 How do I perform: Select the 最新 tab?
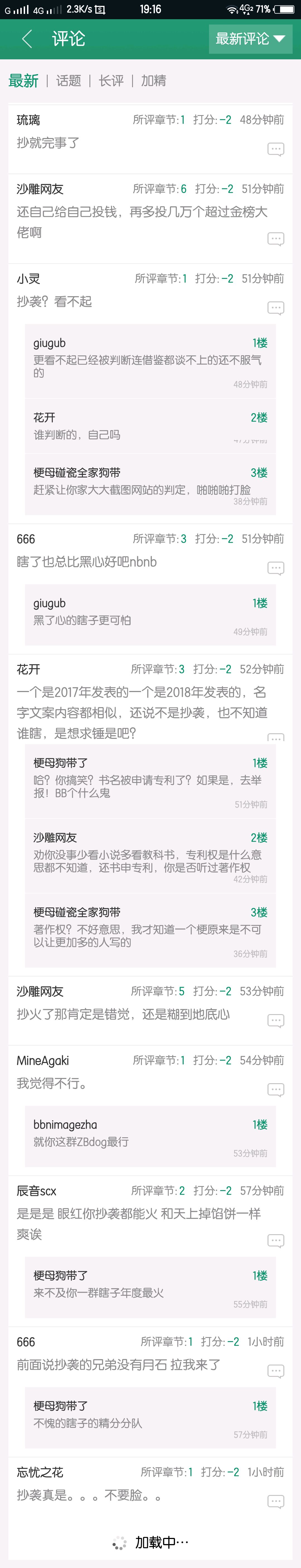pyautogui.click(x=23, y=81)
